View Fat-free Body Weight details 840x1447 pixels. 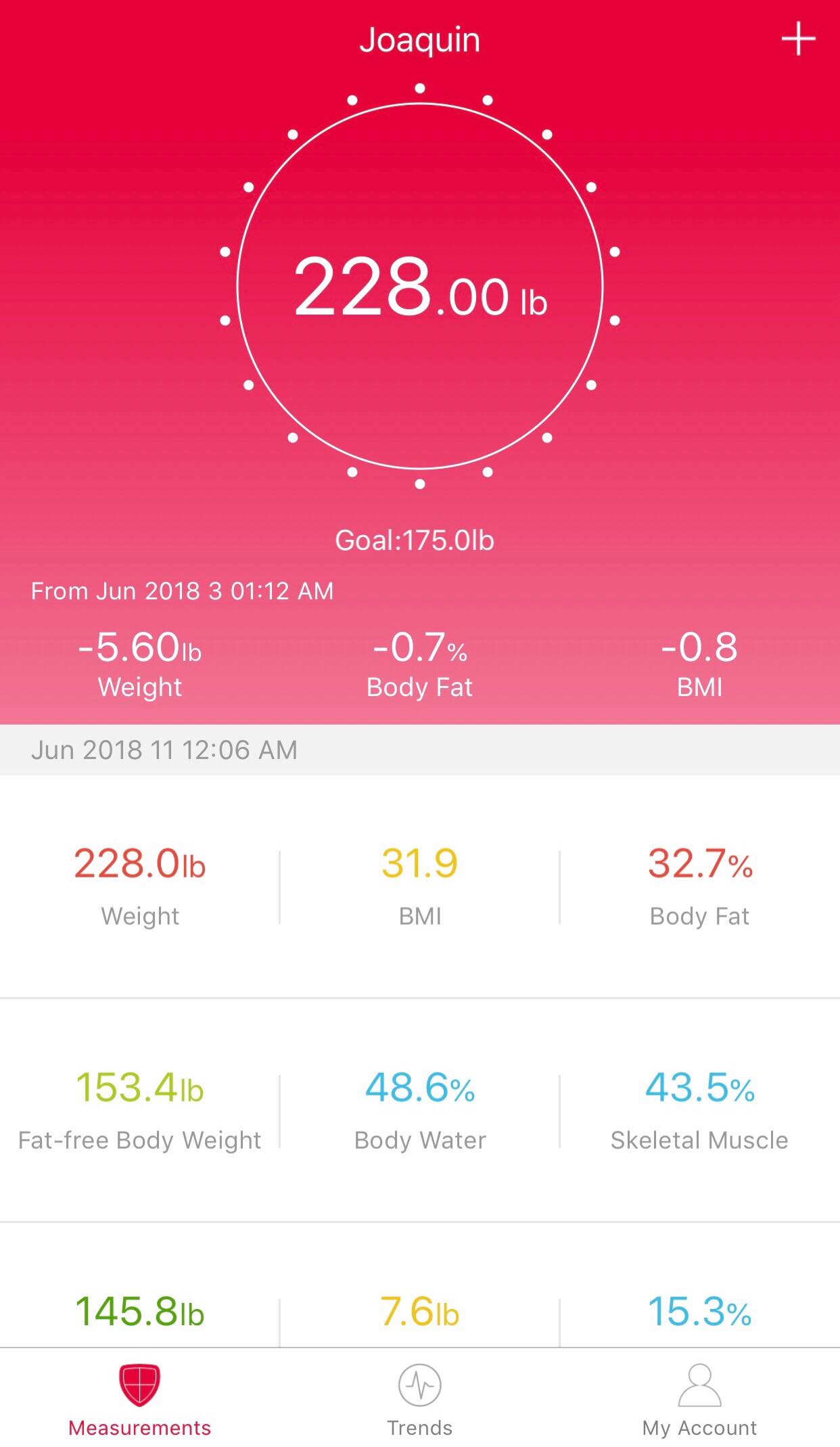click(x=140, y=1110)
